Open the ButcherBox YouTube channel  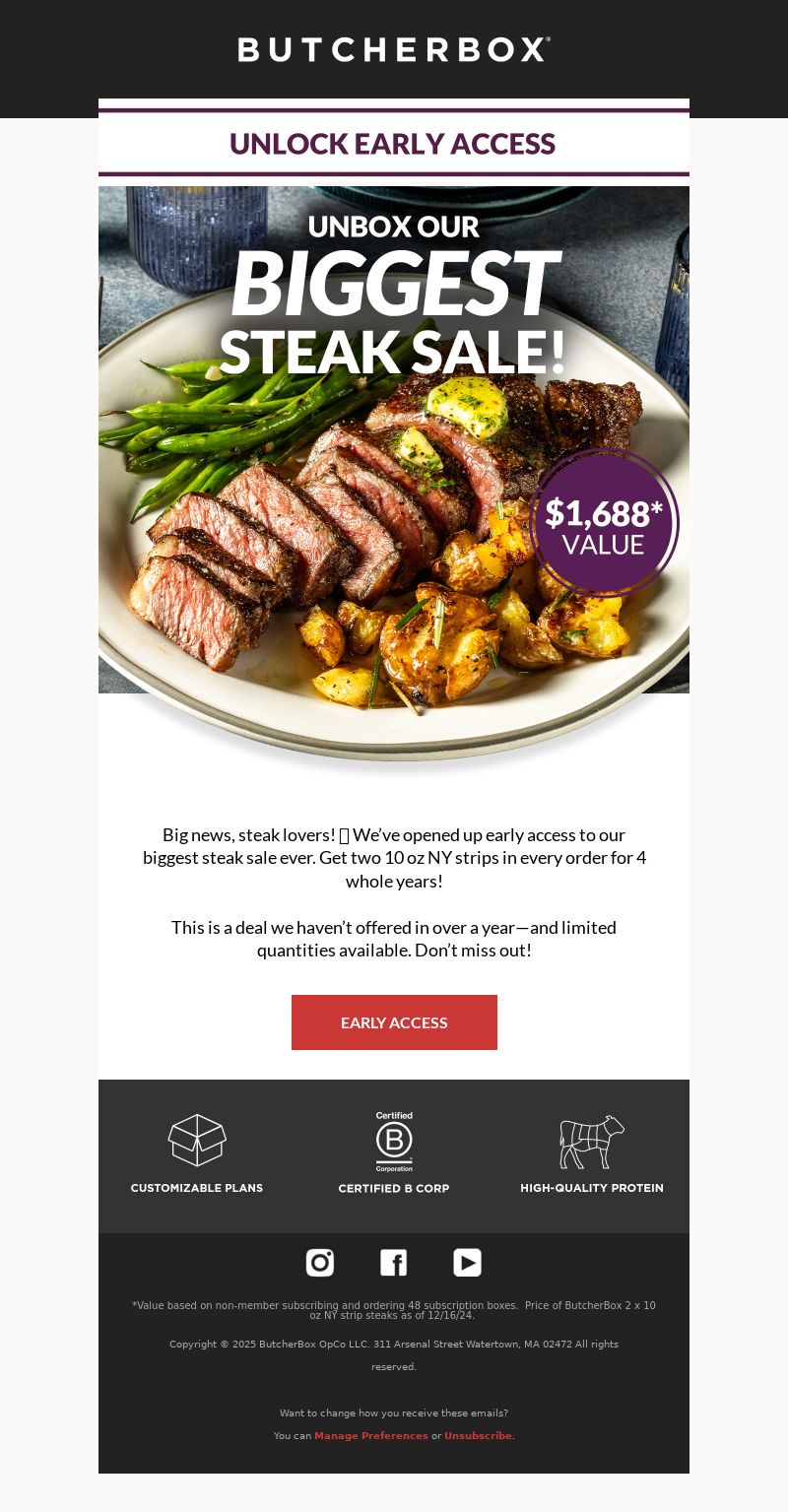pyautogui.click(x=467, y=1263)
